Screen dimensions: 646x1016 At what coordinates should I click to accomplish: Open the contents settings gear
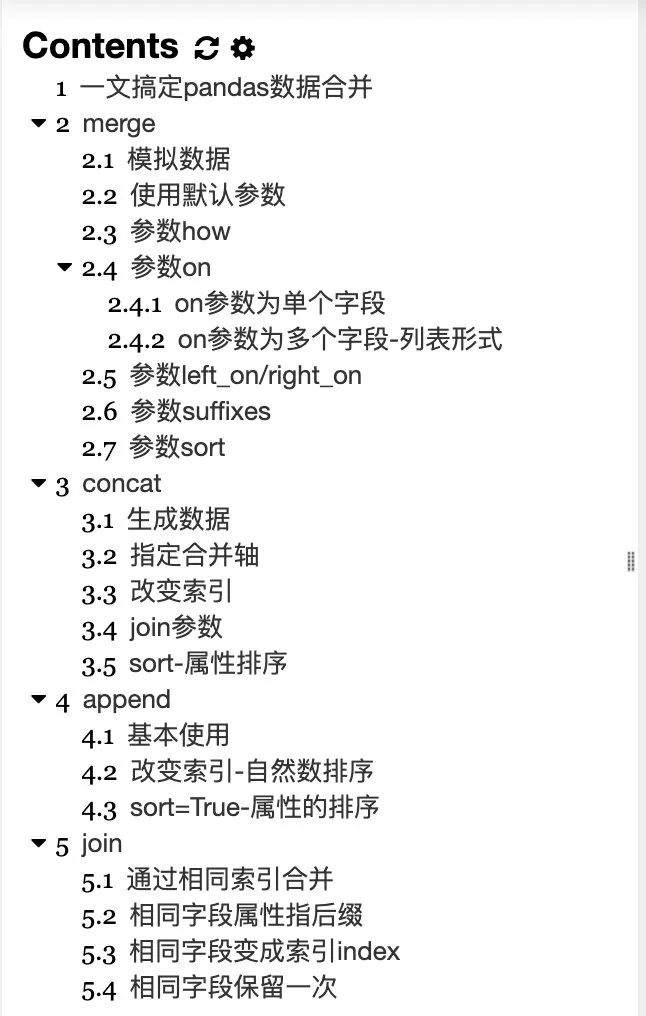pyautogui.click(x=242, y=47)
